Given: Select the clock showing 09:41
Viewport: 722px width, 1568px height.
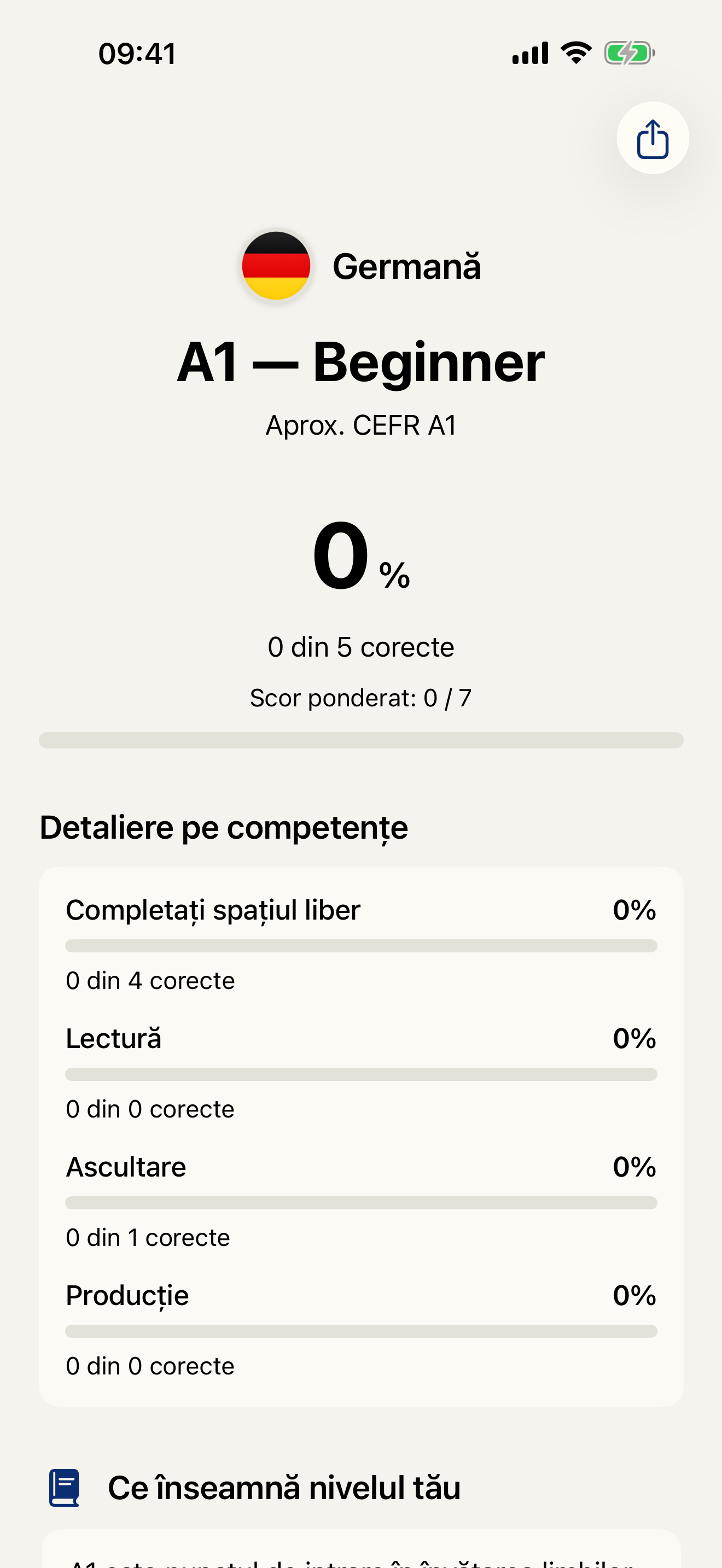Looking at the screenshot, I should 137,53.
